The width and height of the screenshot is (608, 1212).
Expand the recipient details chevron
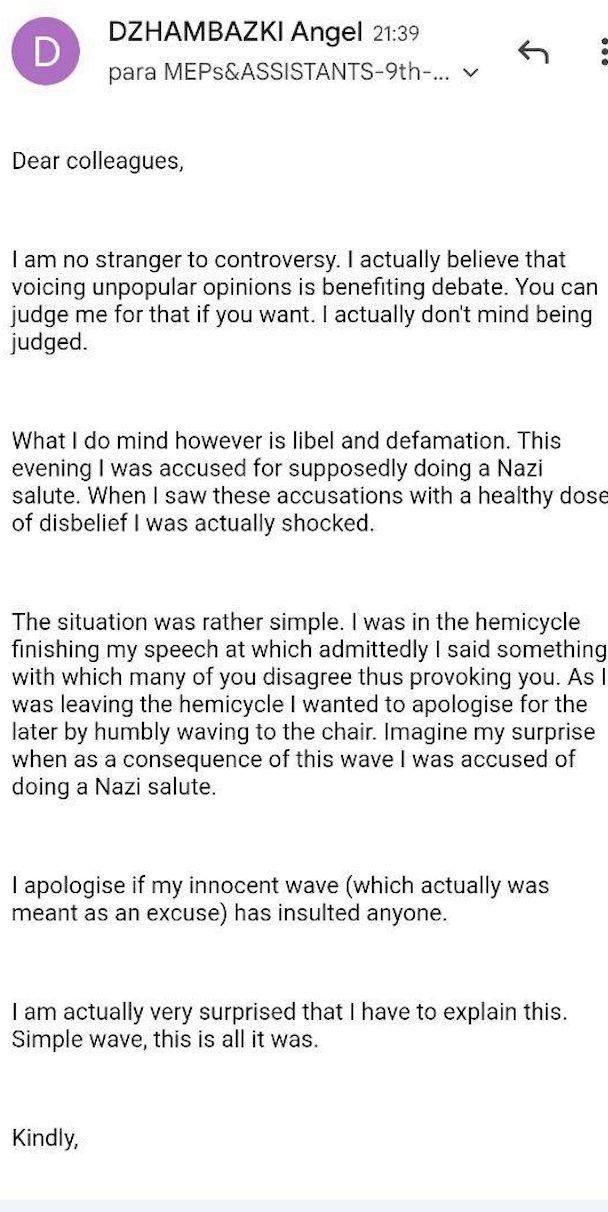pyautogui.click(x=472, y=73)
